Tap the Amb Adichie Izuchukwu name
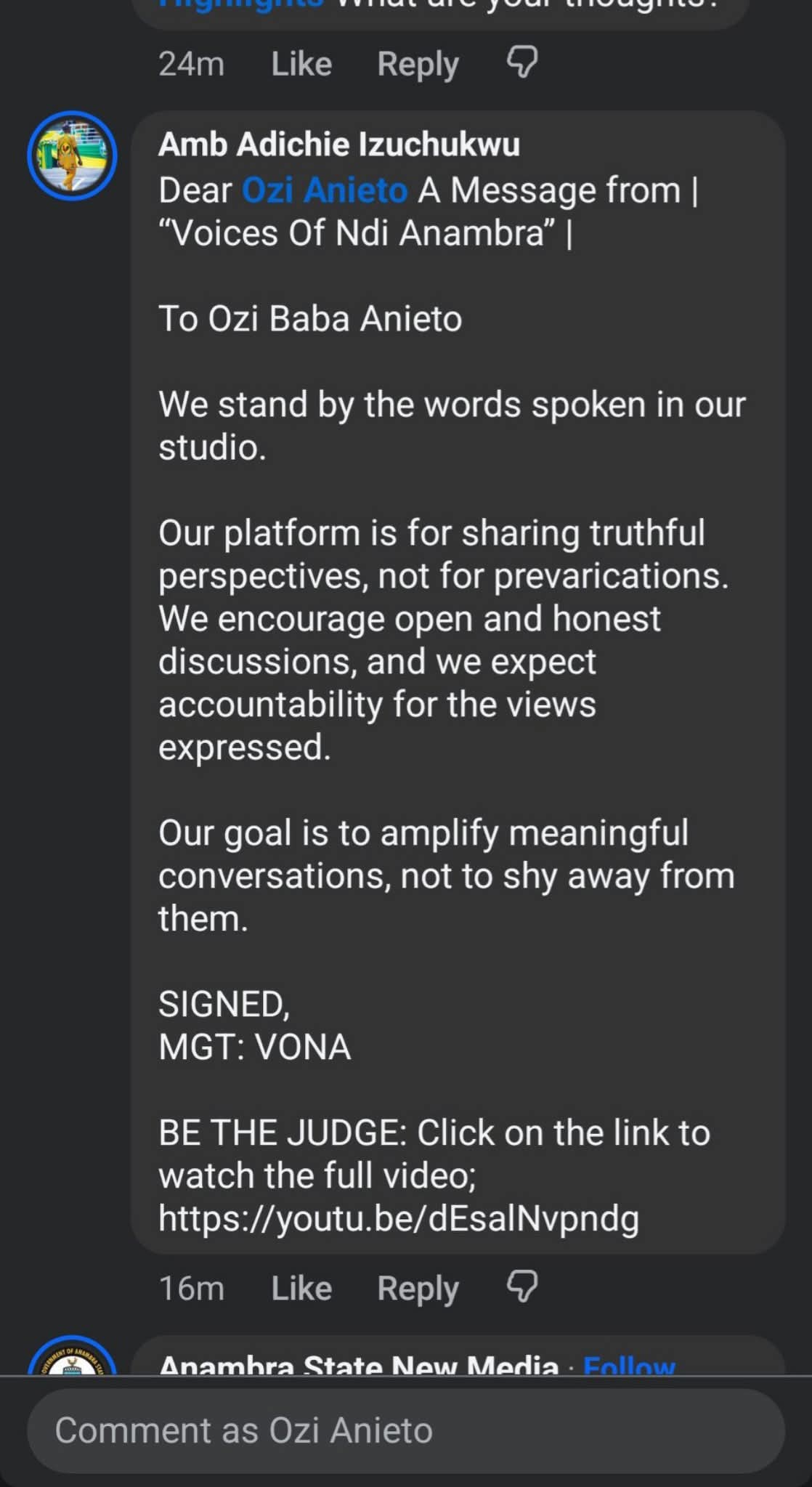Viewport: 812px width, 1487px height. (x=339, y=144)
